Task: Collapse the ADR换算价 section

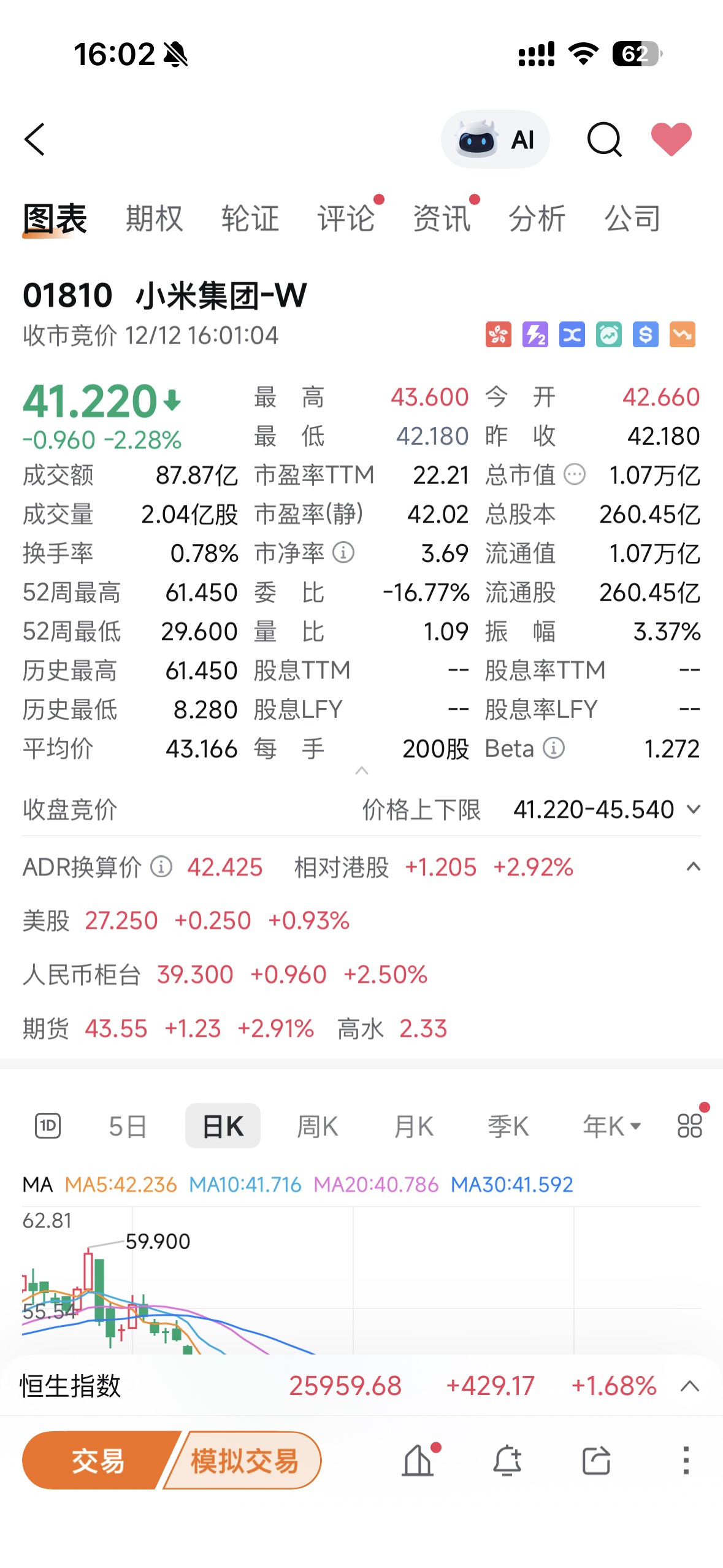Action: coord(693,867)
